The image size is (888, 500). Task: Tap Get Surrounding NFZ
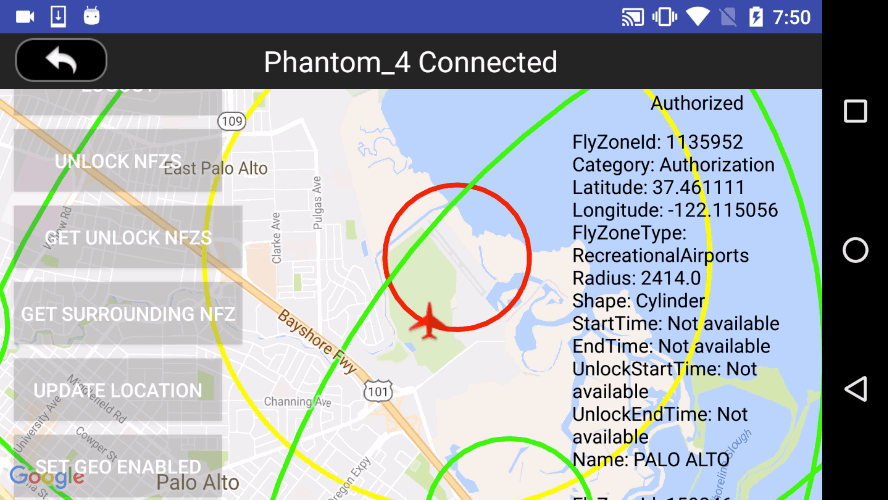coord(128,314)
